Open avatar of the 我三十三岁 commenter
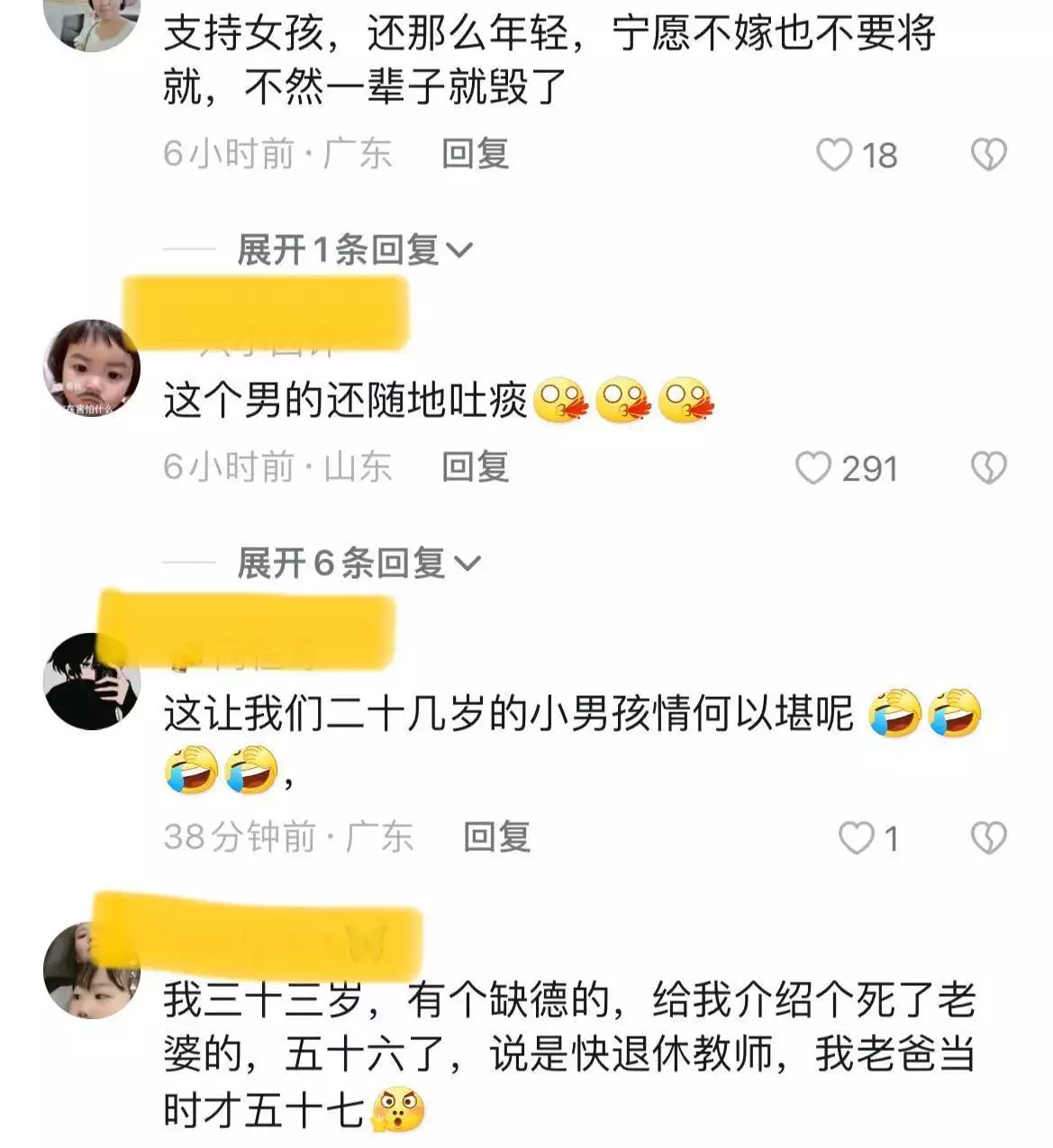 92,972
